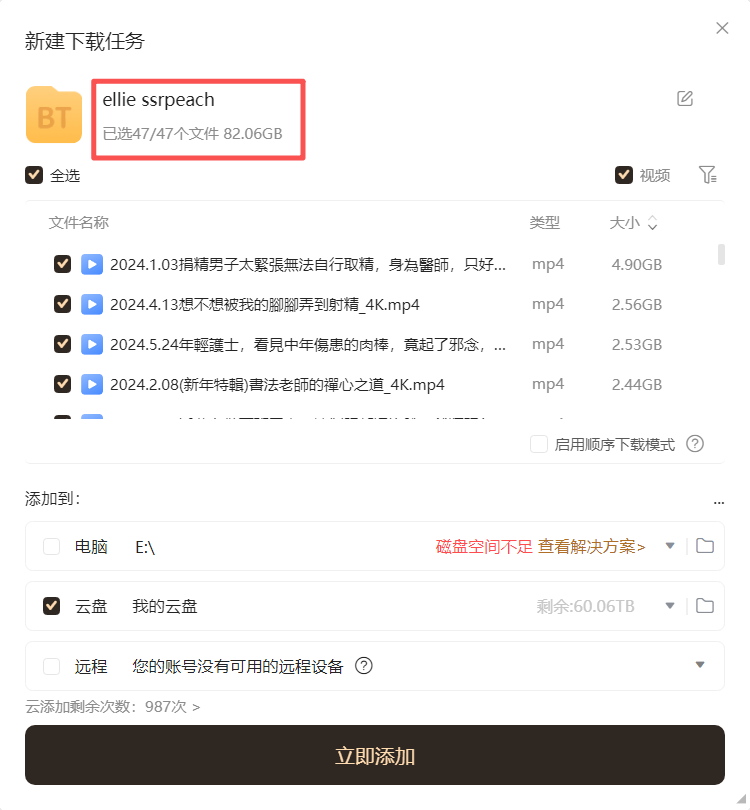Image resolution: width=750 pixels, height=810 pixels.
Task: Close the new download task dialog
Action: 722,28
